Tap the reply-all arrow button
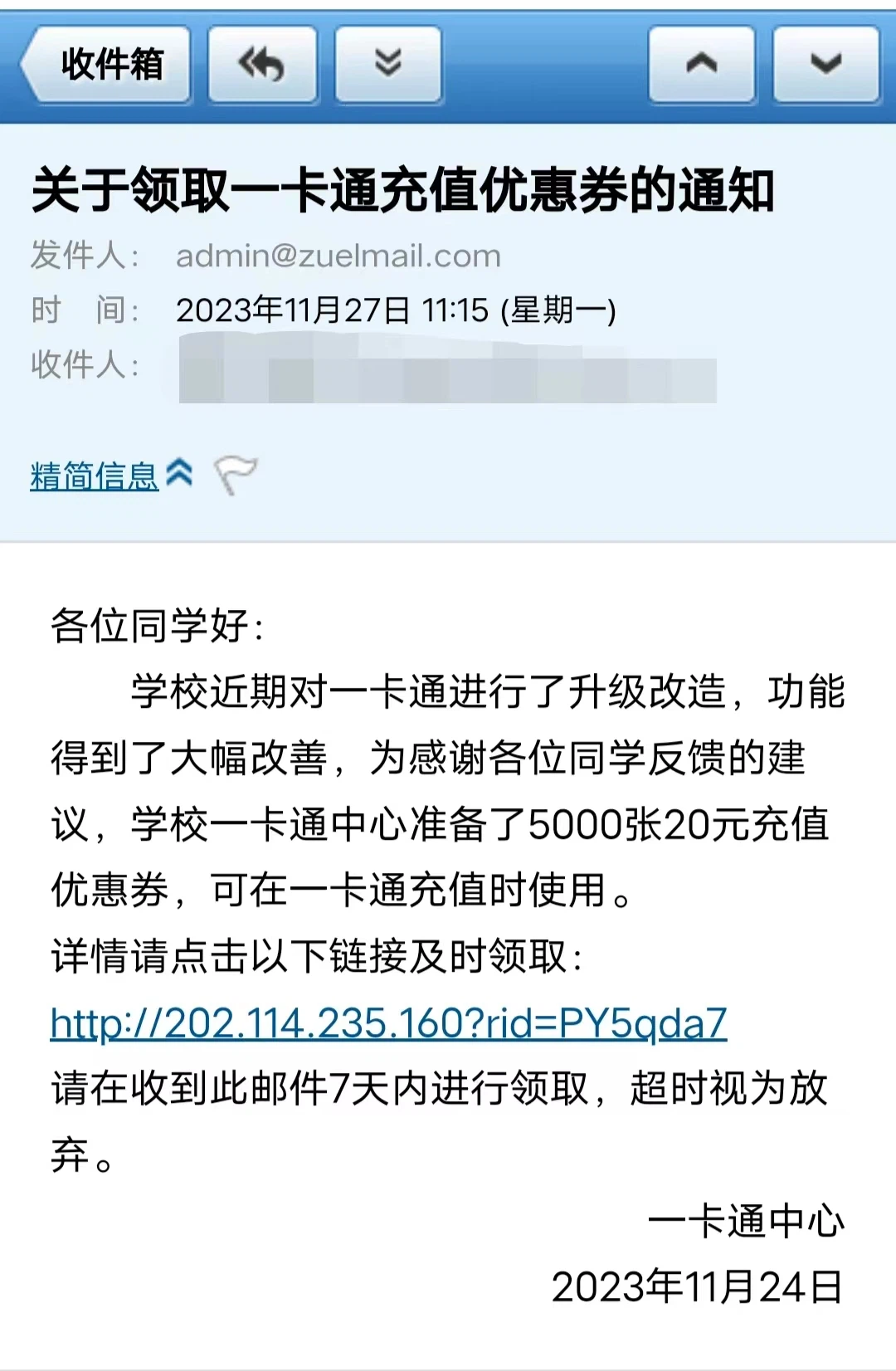Image resolution: width=896 pixels, height=1371 pixels. click(x=262, y=64)
